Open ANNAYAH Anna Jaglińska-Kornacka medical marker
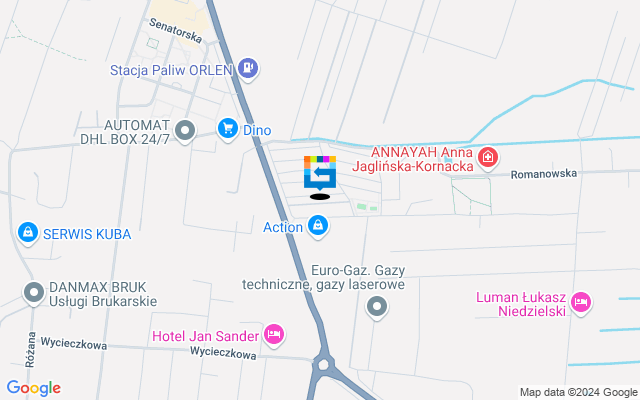Image resolution: width=640 pixels, height=400 pixels. tap(487, 157)
